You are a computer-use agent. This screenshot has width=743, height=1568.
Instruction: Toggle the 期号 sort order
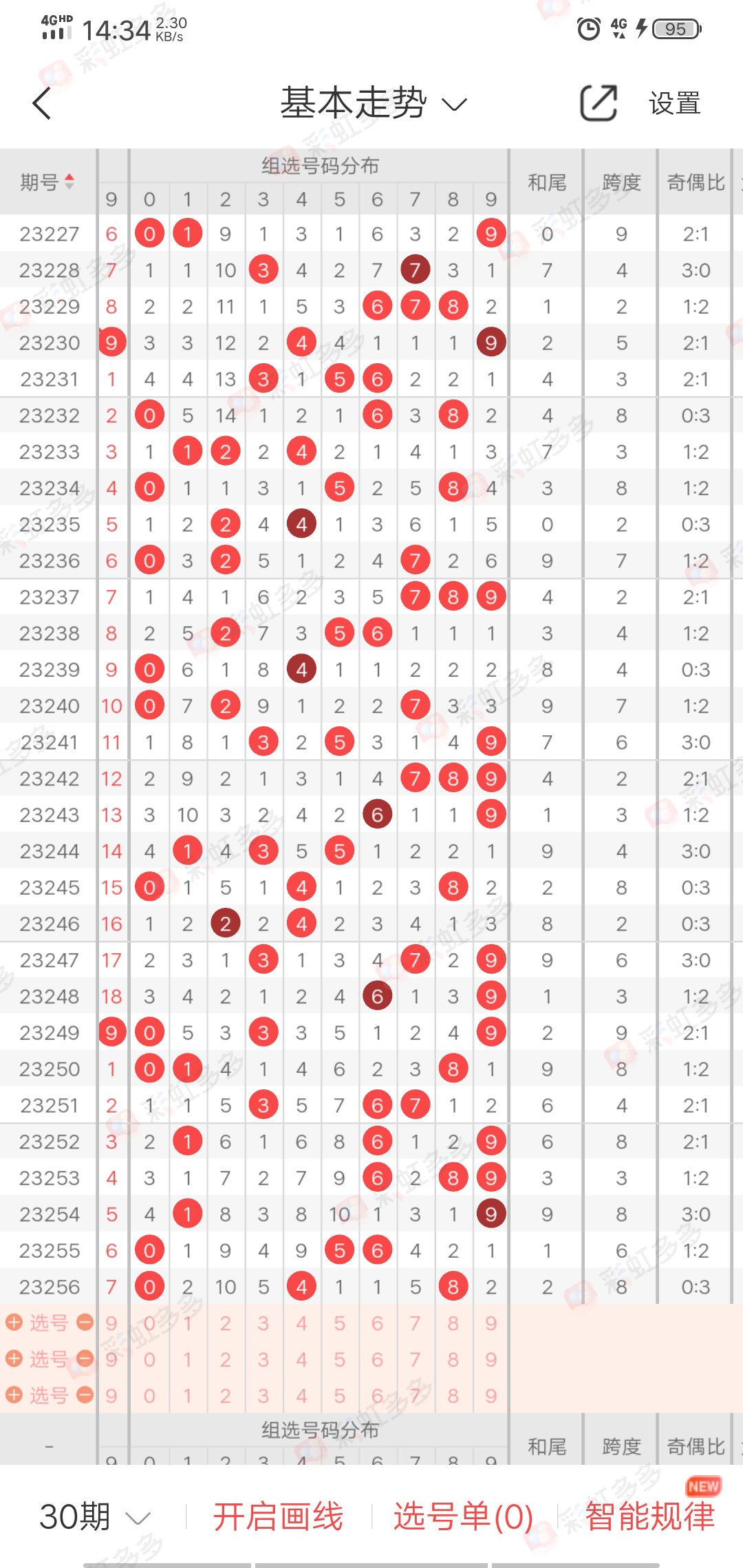[x=48, y=182]
